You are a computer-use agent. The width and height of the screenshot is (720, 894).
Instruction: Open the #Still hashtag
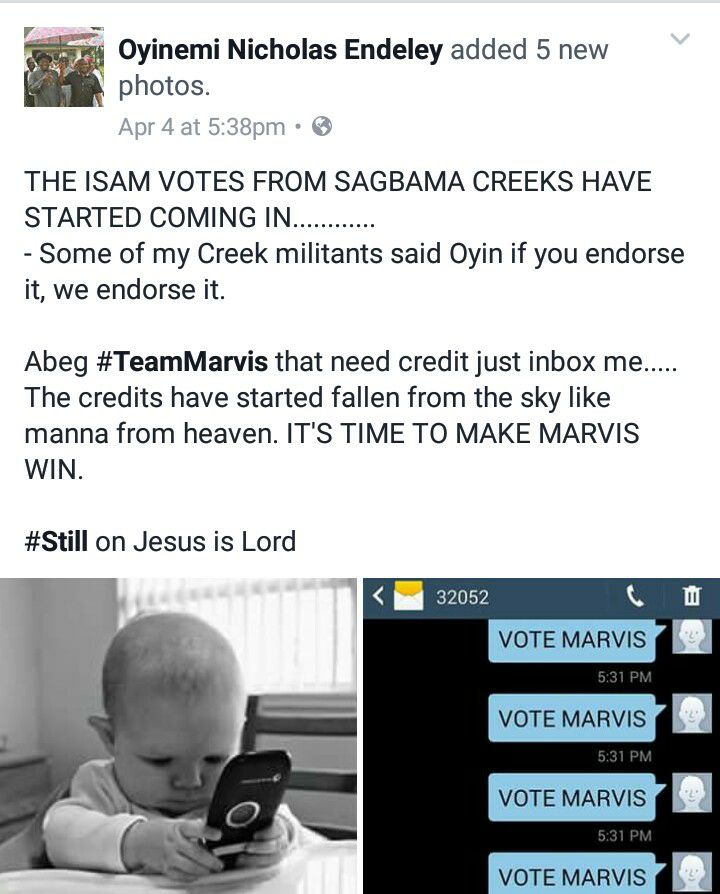[56, 542]
